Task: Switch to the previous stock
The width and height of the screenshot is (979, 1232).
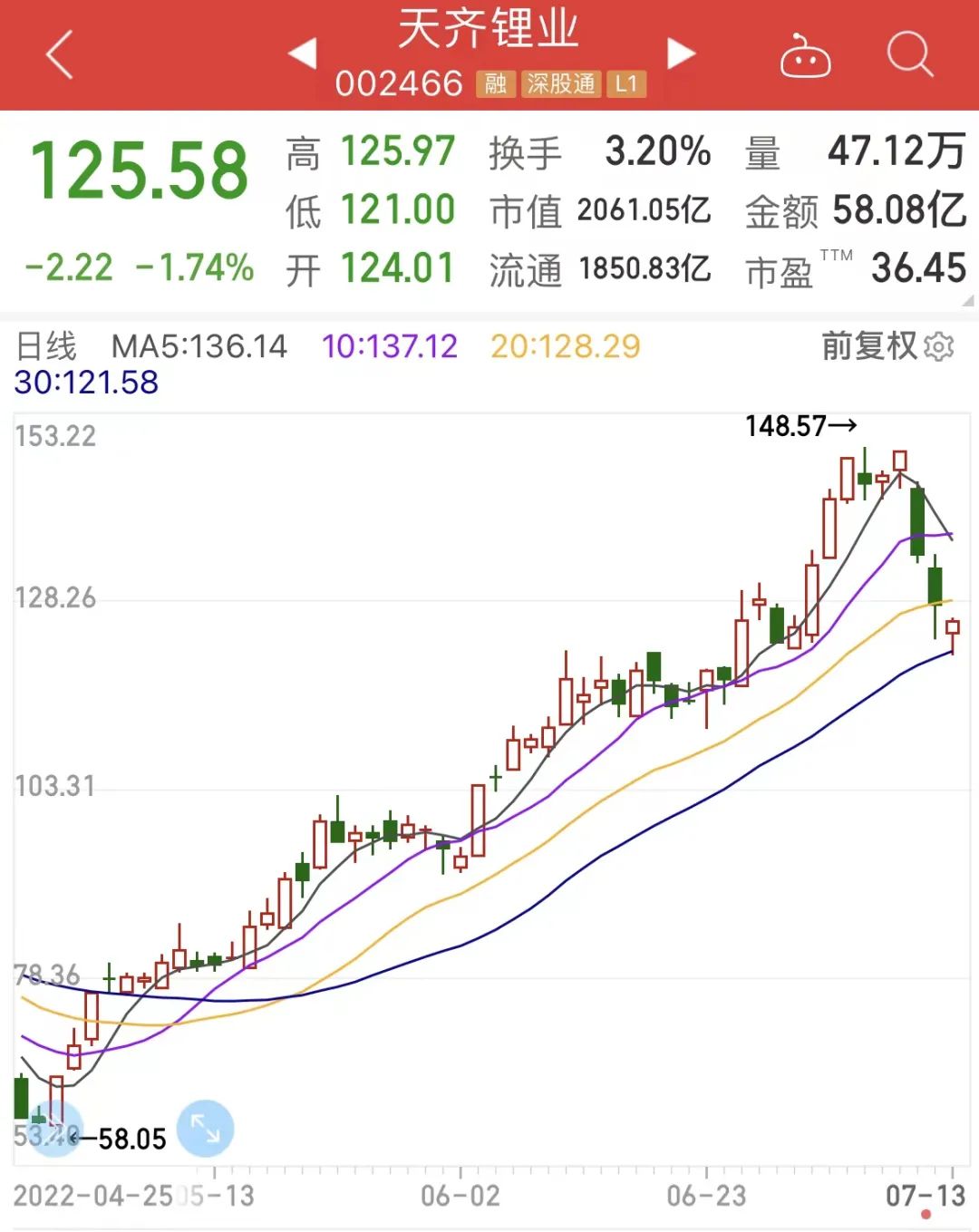Action: [302, 53]
